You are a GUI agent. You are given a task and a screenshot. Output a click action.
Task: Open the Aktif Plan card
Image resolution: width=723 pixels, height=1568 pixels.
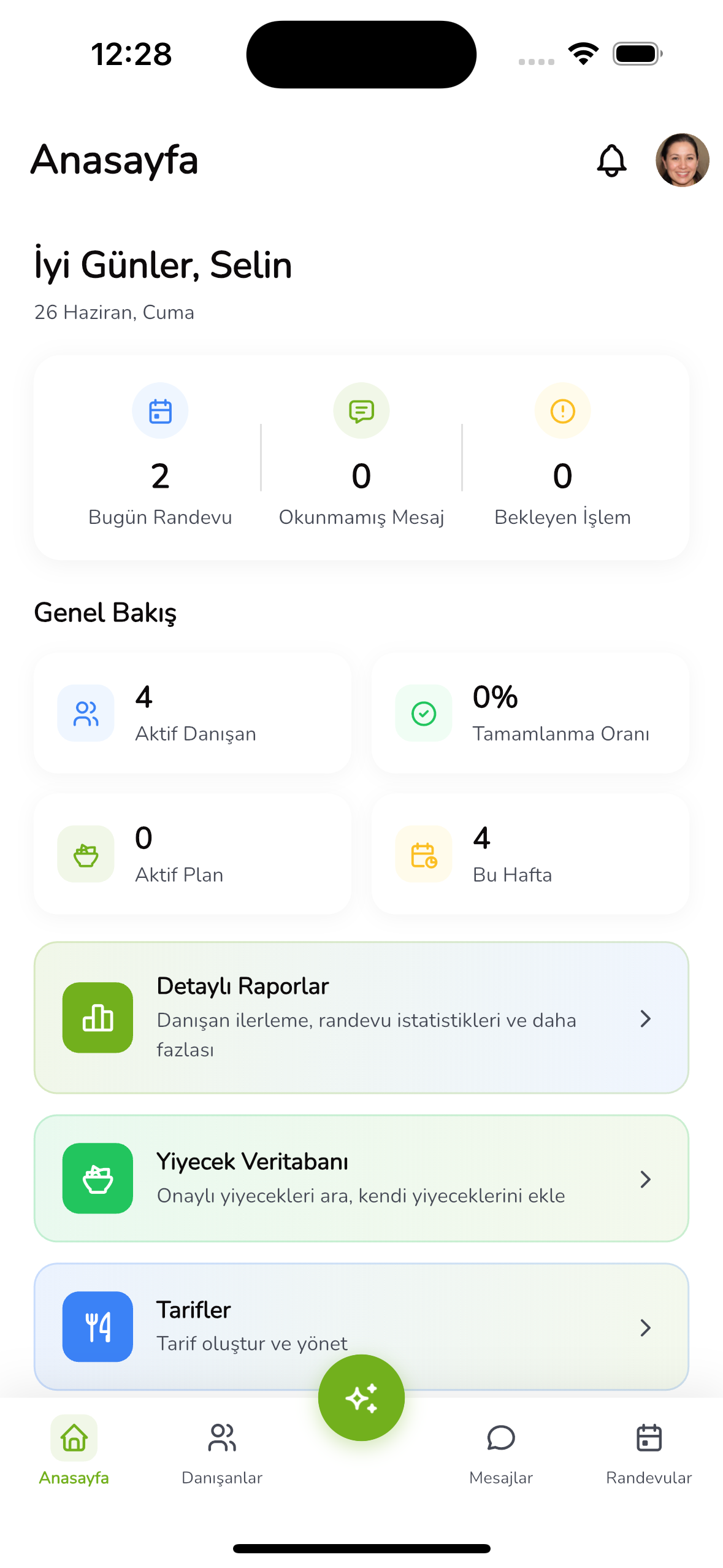tap(193, 854)
